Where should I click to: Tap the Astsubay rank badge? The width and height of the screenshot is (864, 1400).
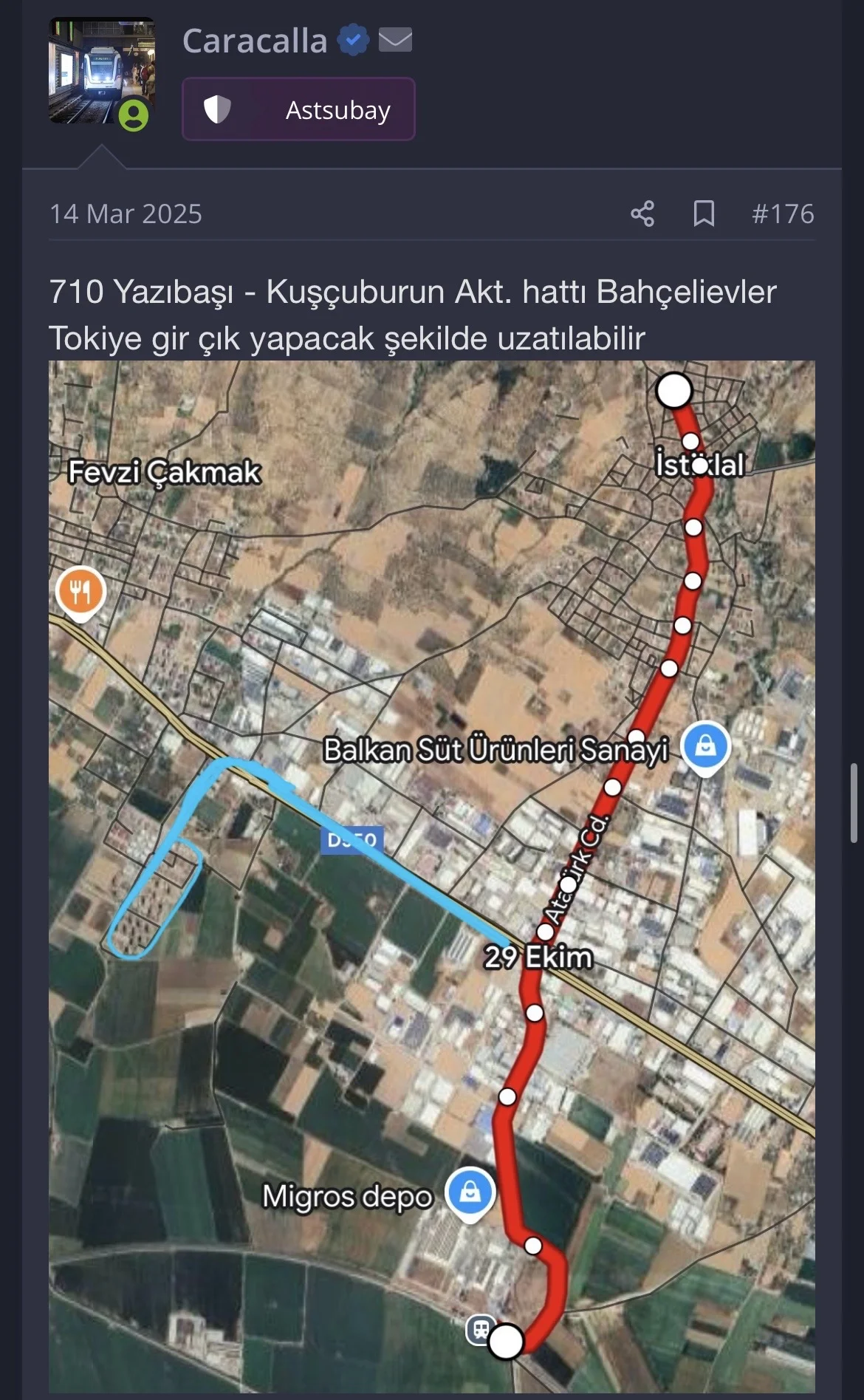(298, 109)
